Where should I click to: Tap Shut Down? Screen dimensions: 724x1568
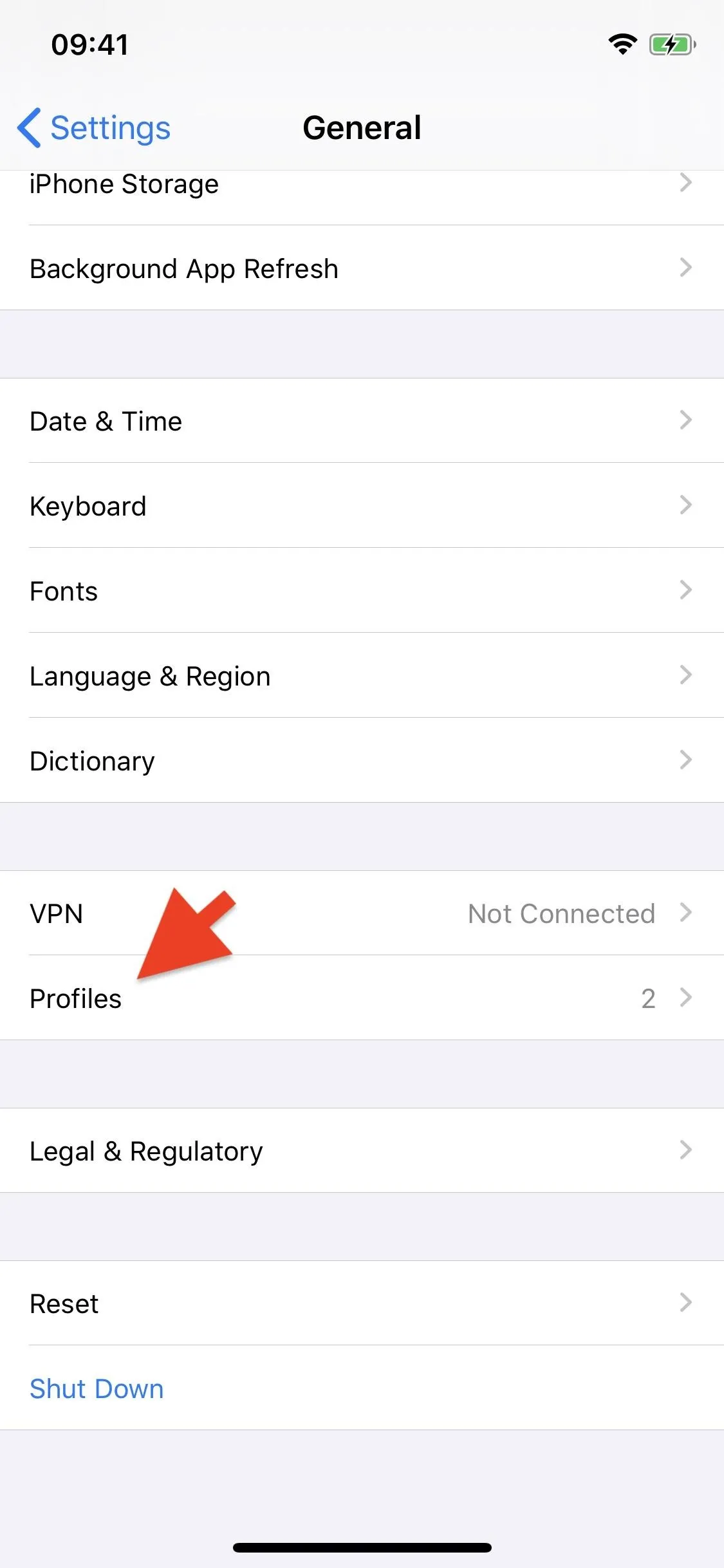point(97,1388)
